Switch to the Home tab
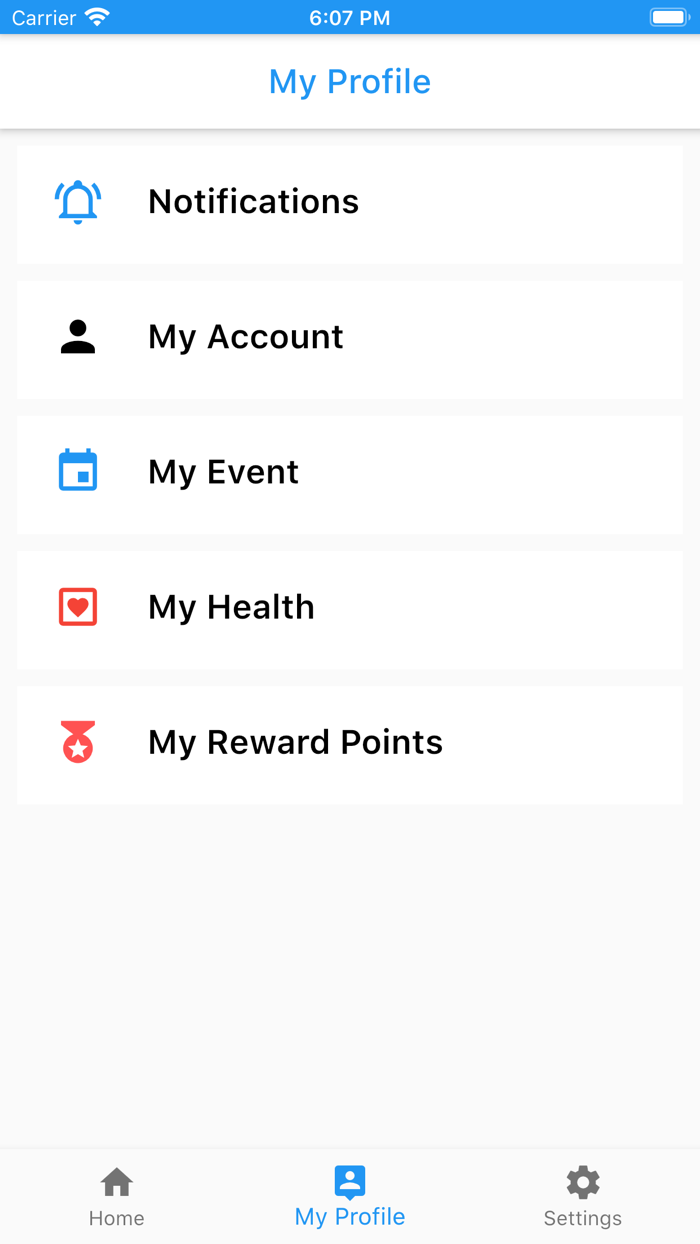This screenshot has width=700, height=1244. [117, 1197]
